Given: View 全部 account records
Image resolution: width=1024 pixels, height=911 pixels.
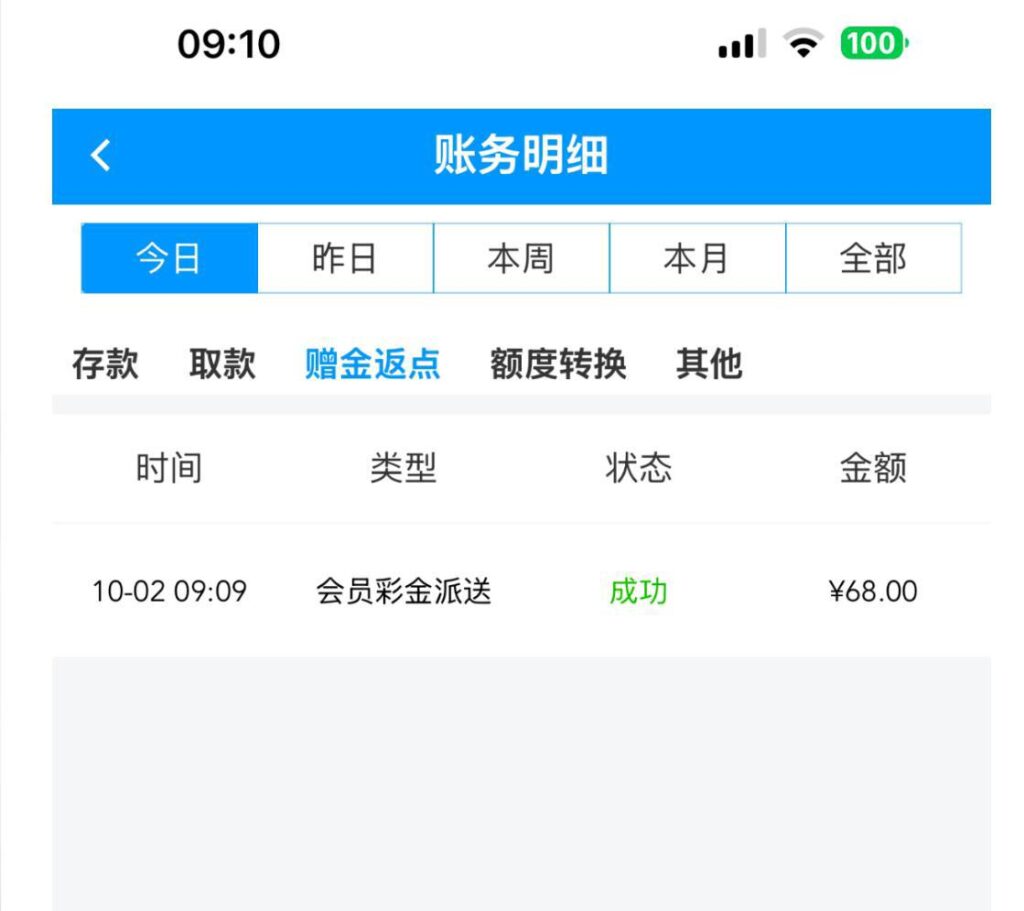Looking at the screenshot, I should 873,259.
